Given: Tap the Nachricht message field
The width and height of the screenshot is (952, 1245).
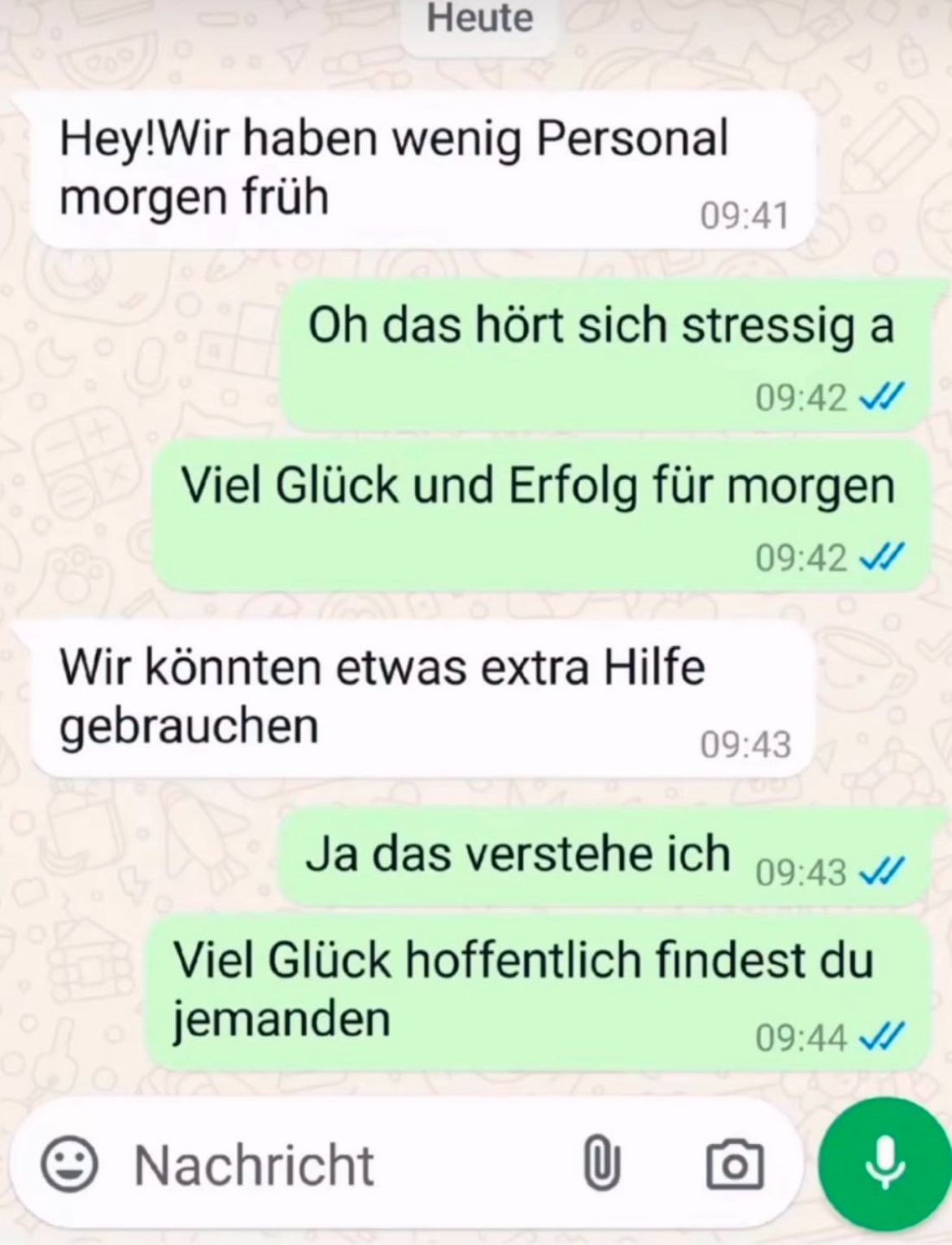Looking at the screenshot, I should [x=325, y=1165].
